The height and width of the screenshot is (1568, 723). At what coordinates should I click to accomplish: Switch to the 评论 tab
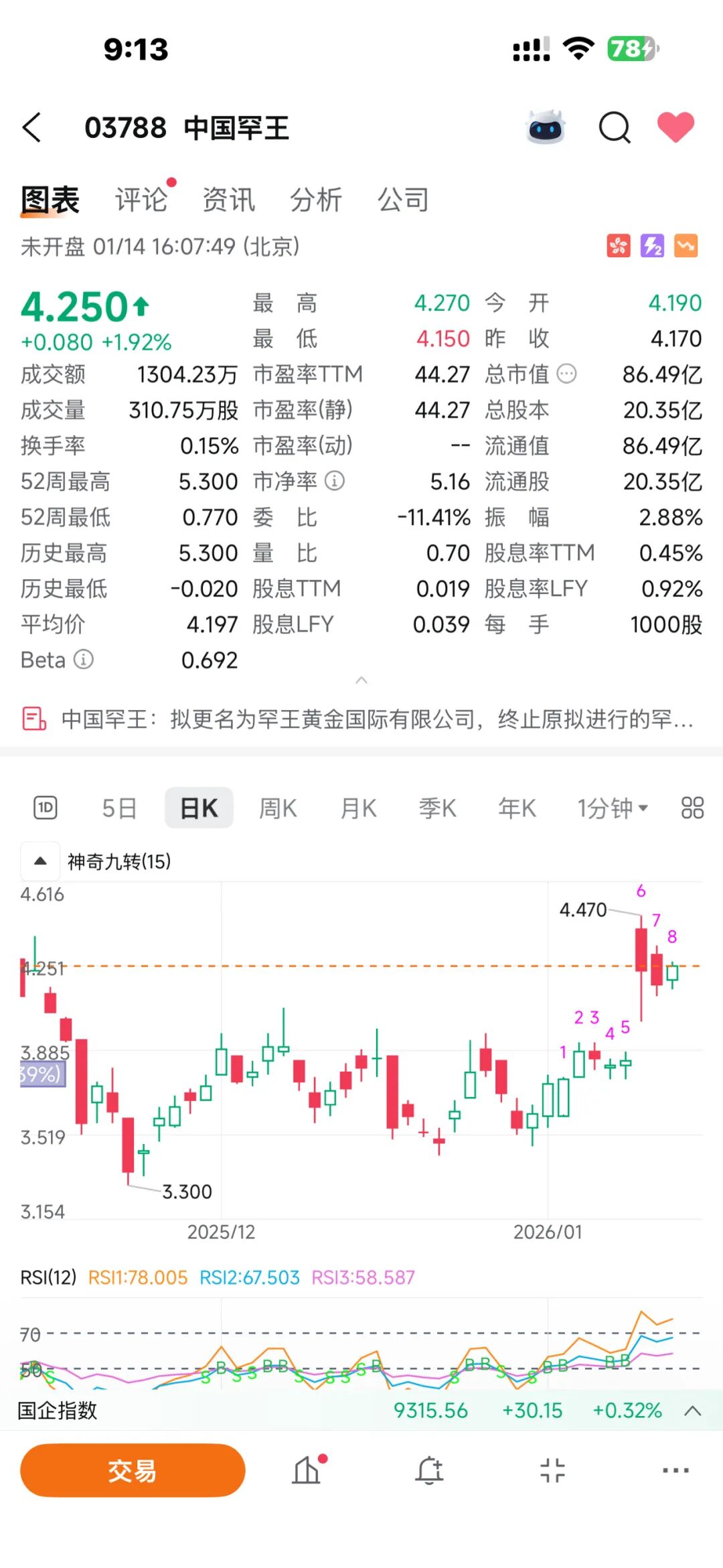tap(141, 200)
